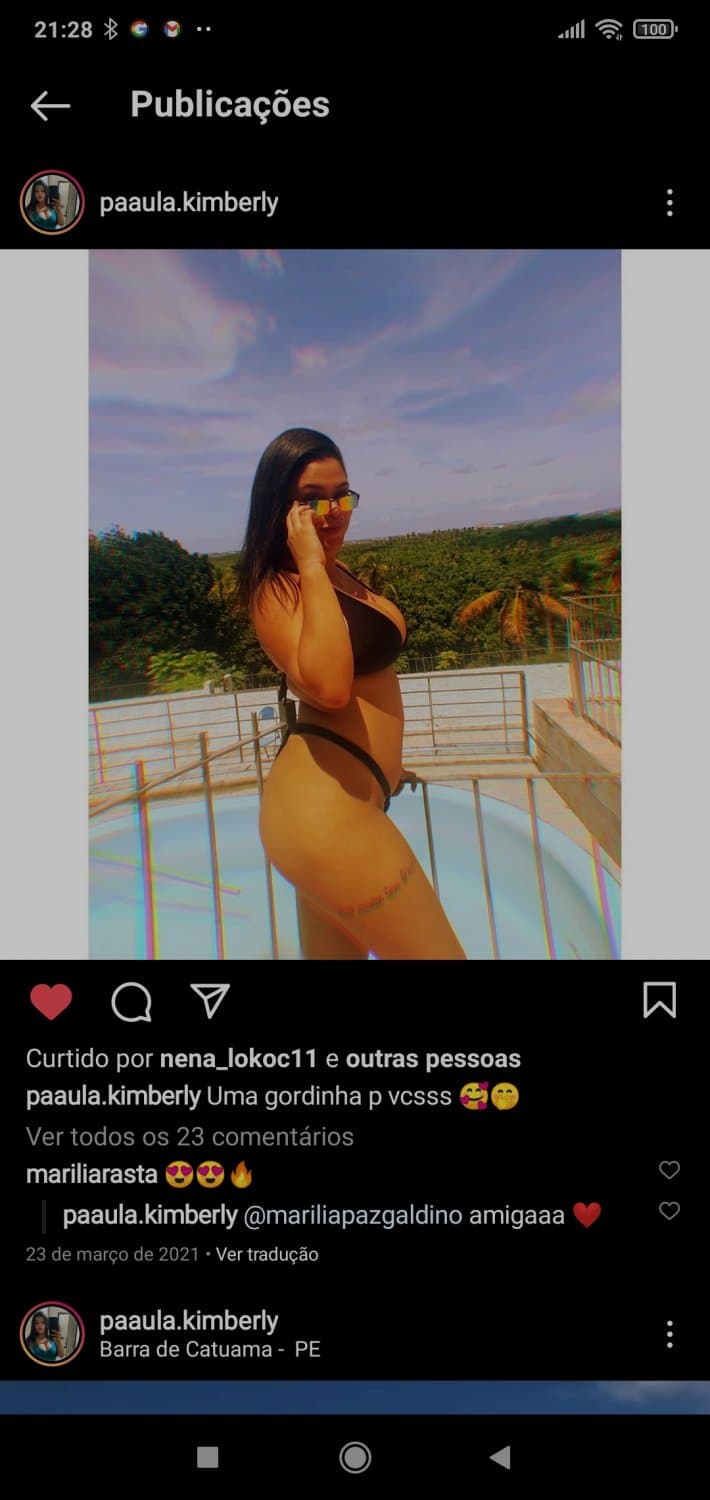Viewport: 710px width, 1500px height.
Task: Ver todos os 23 comentários
Action: (190, 1136)
